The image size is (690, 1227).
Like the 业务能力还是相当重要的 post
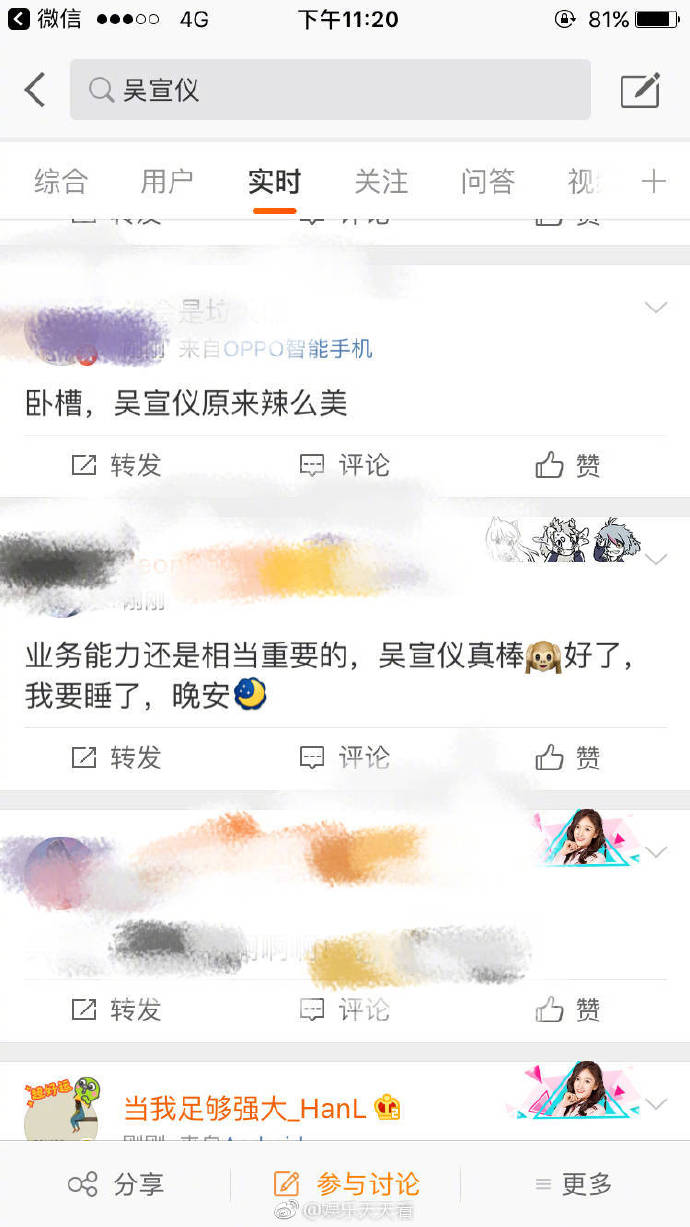pyautogui.click(x=568, y=758)
